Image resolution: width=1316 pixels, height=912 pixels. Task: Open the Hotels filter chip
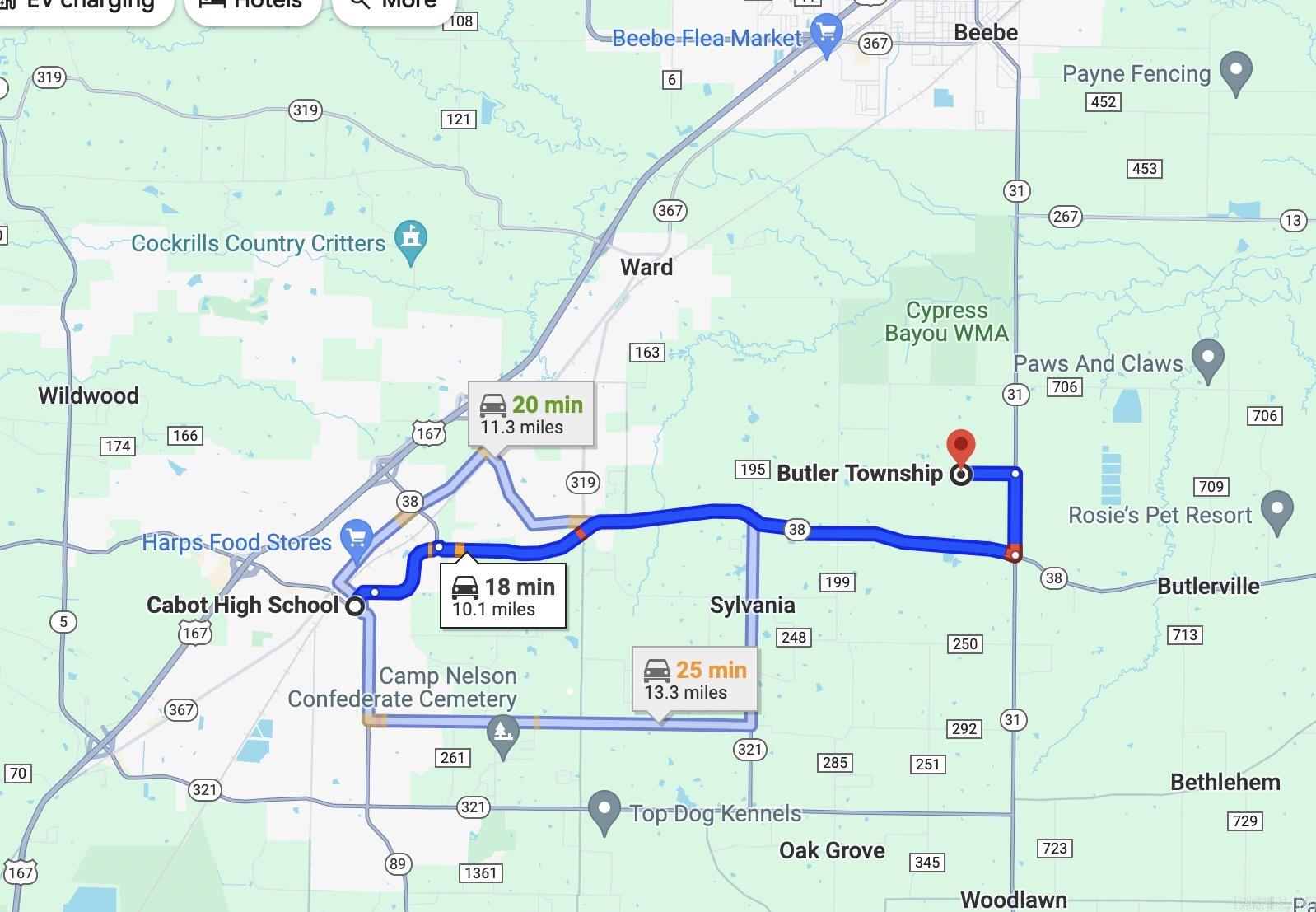pyautogui.click(x=252, y=7)
